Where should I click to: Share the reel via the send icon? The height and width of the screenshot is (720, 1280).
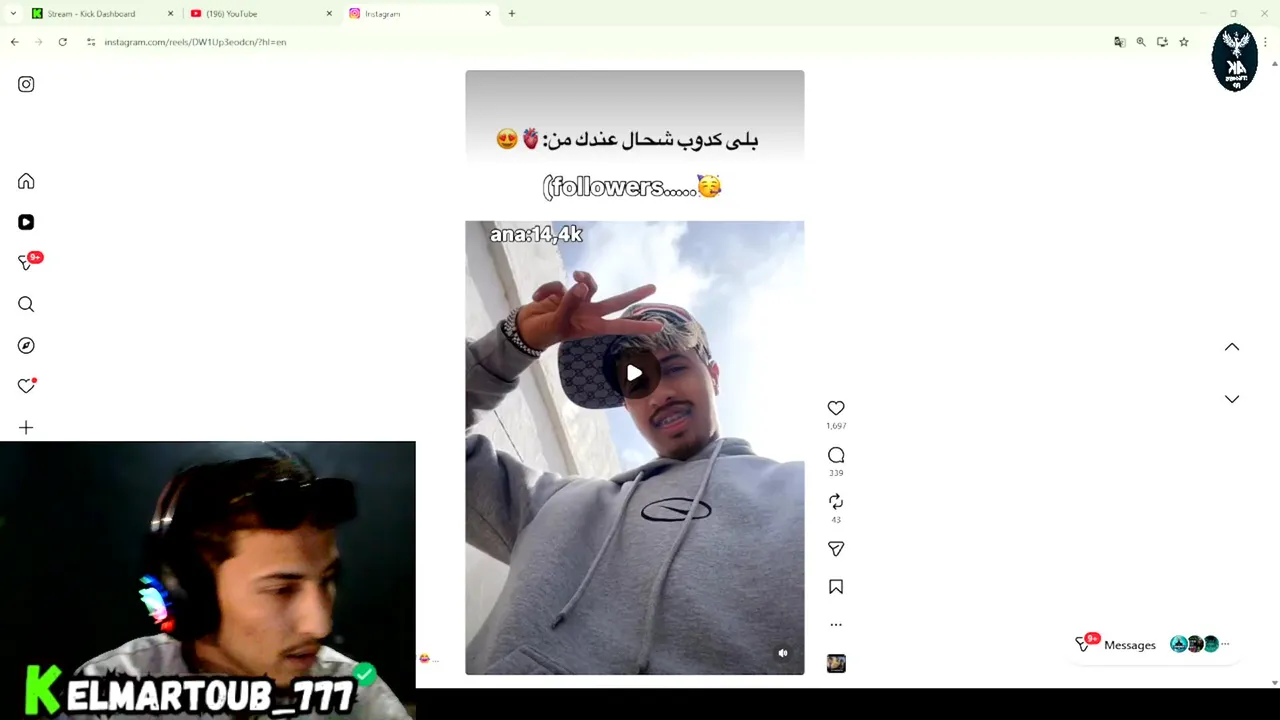coord(836,549)
